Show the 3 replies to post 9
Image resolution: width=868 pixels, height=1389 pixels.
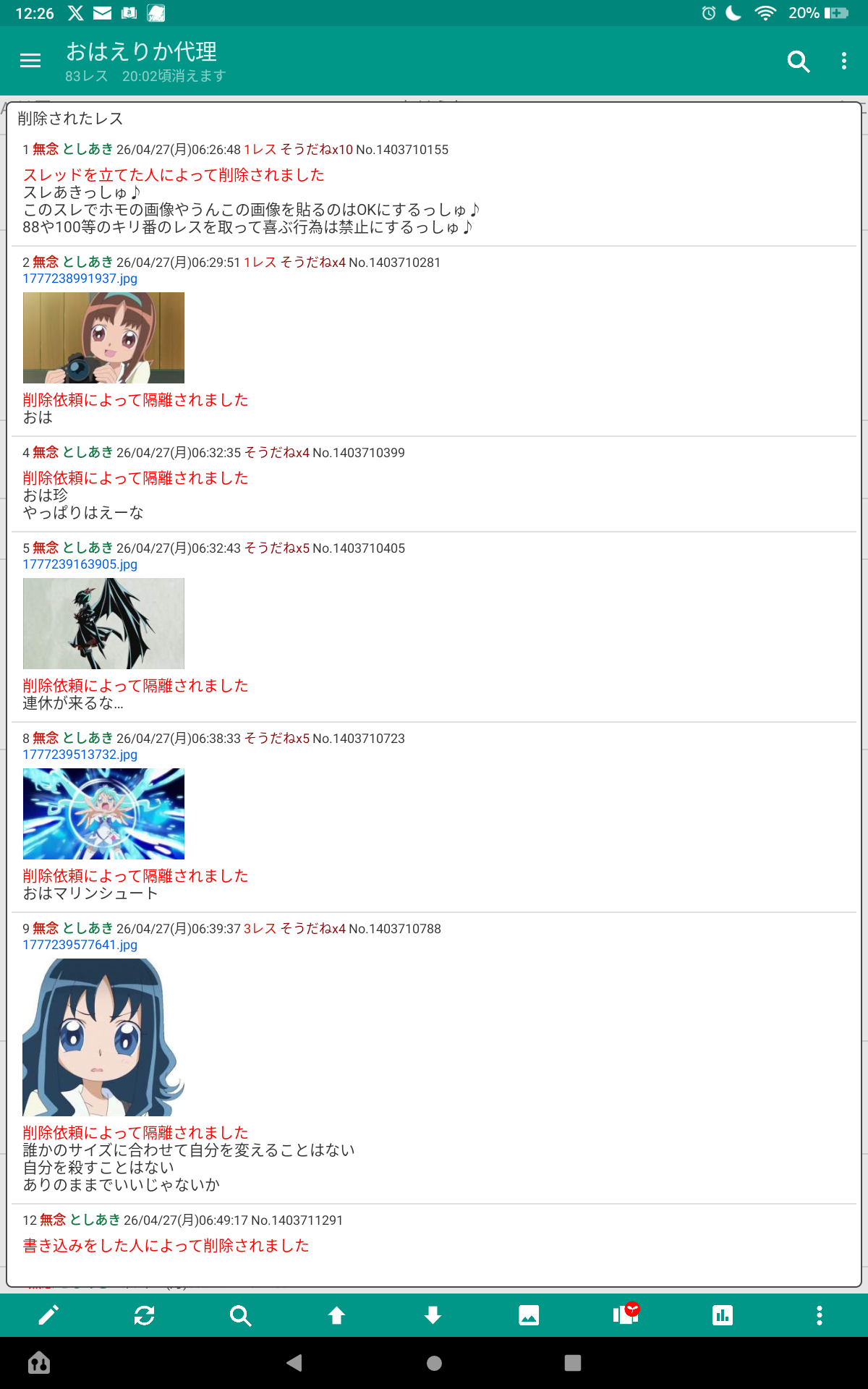click(260, 929)
